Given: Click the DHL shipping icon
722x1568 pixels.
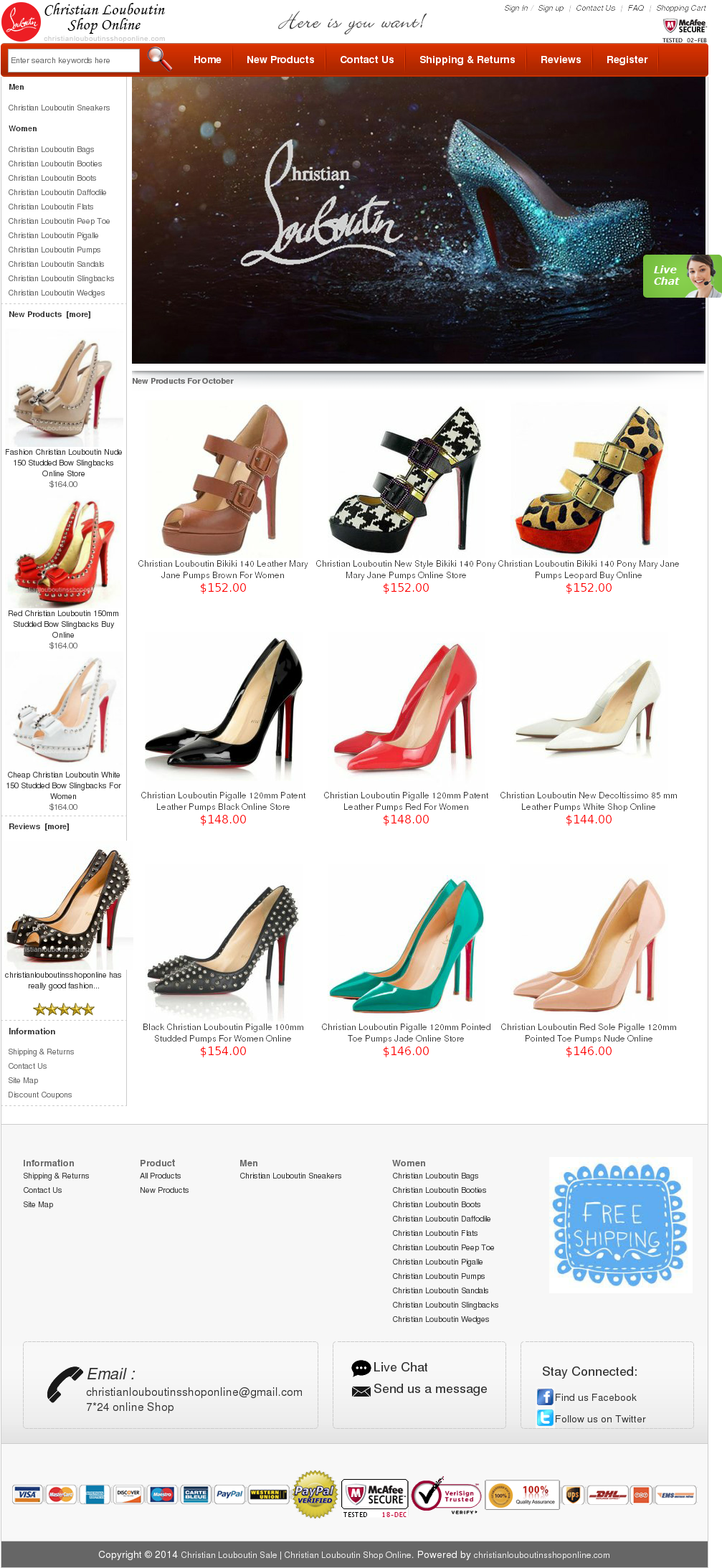Looking at the screenshot, I should pos(607,1494).
